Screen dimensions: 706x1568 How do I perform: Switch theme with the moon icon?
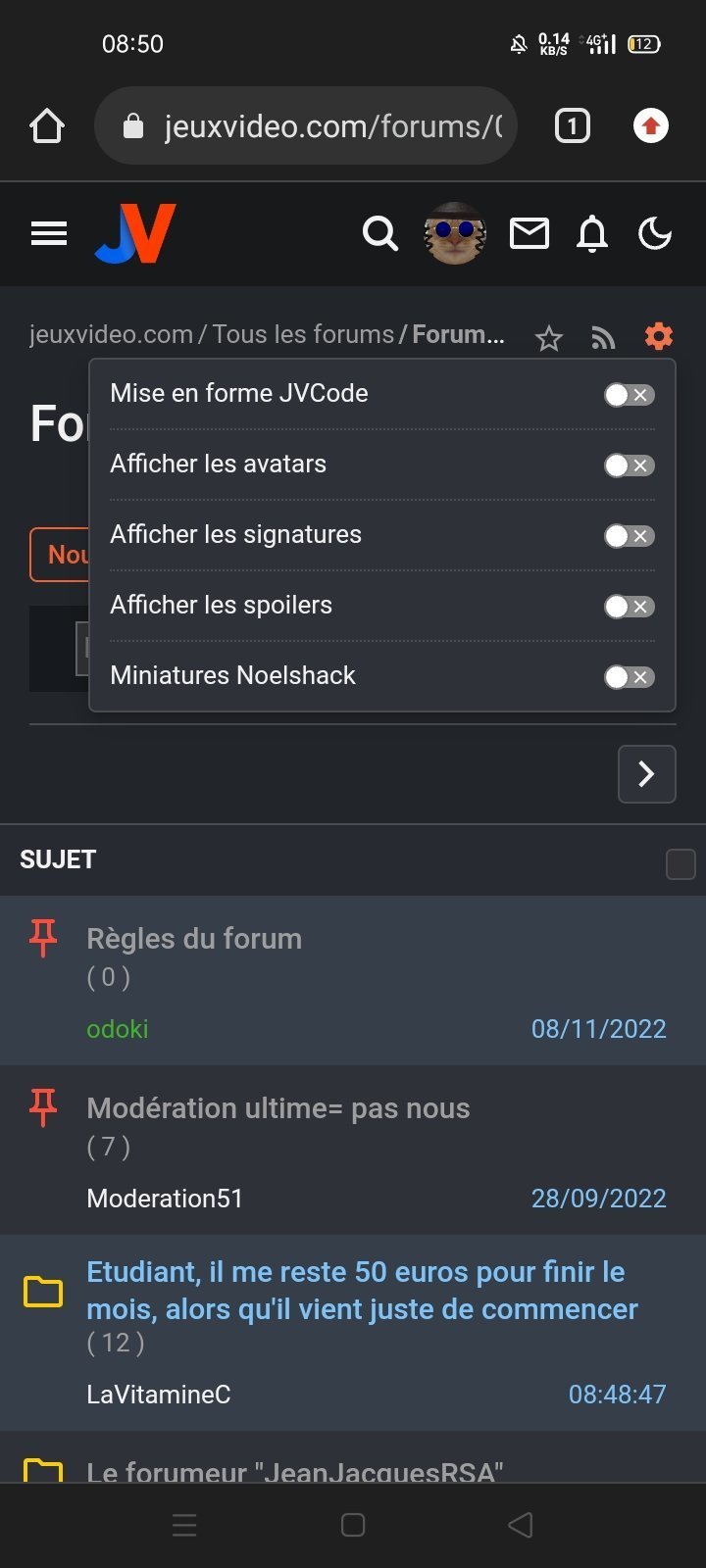tap(655, 233)
